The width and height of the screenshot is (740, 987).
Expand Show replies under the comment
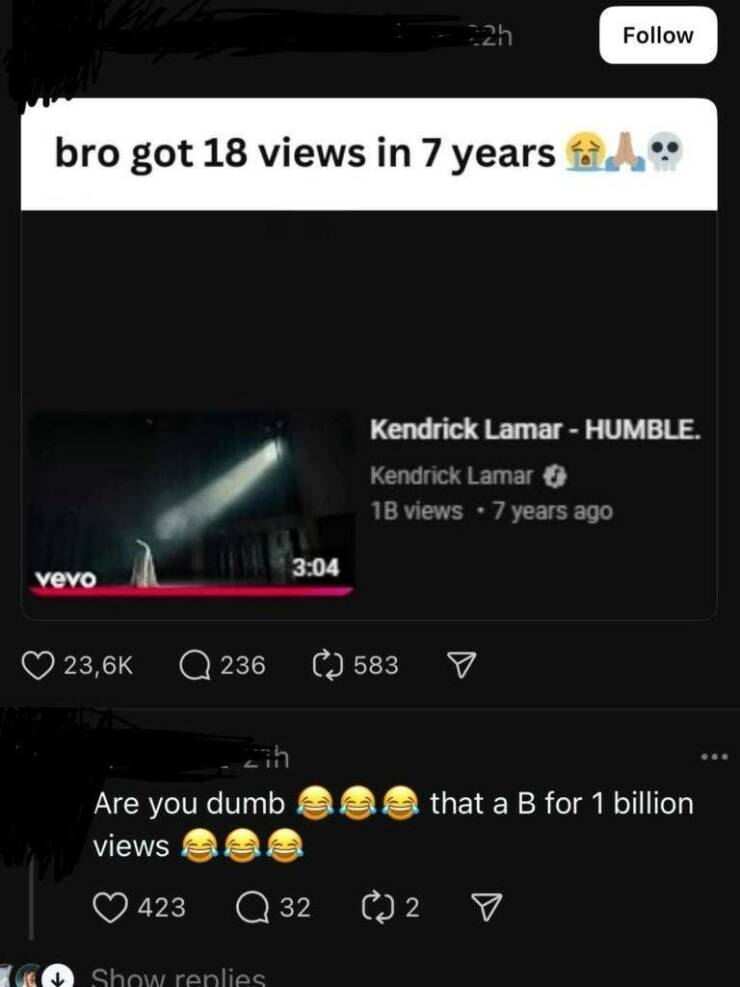point(178,977)
